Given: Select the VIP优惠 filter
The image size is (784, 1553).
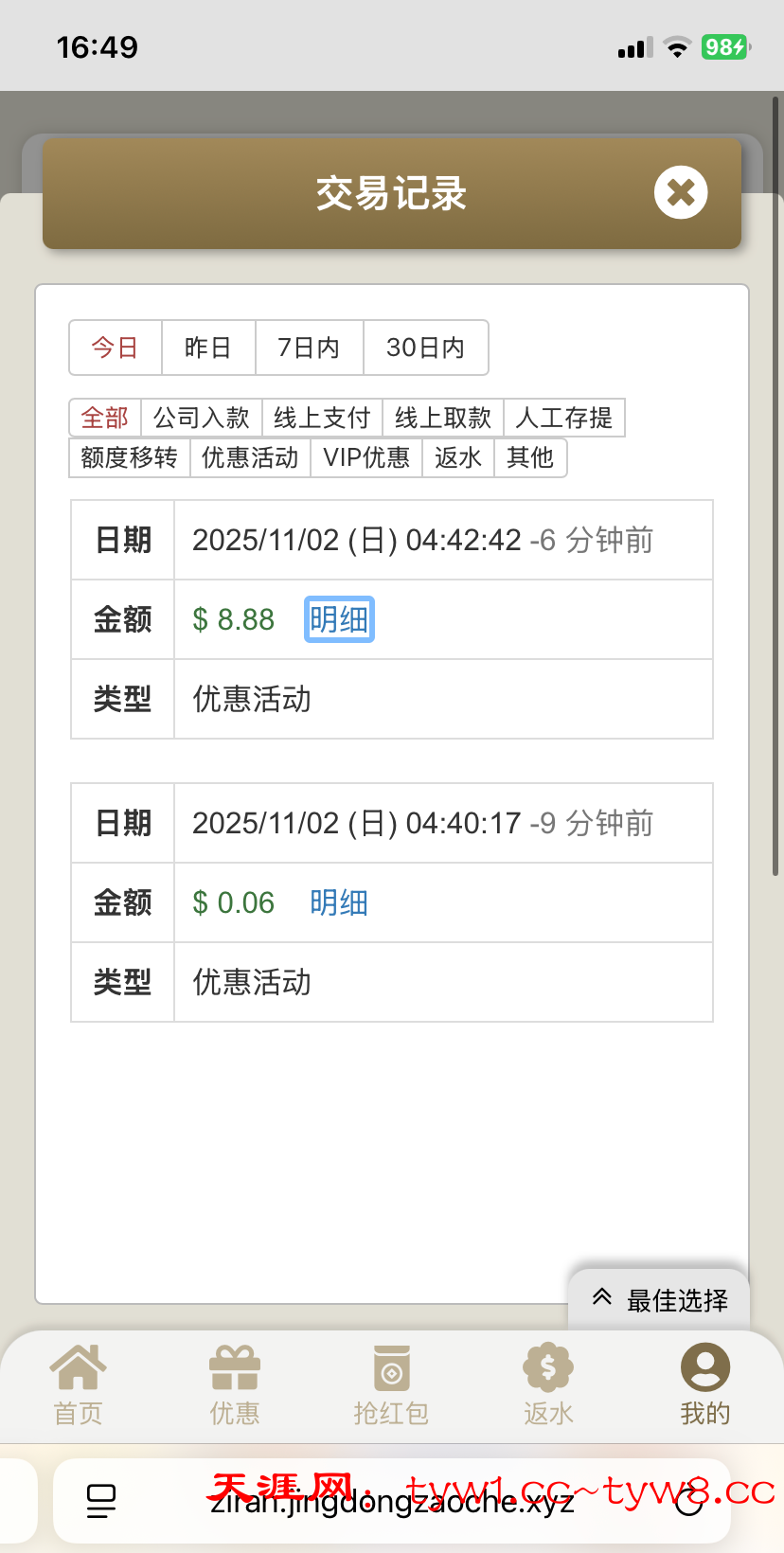Looking at the screenshot, I should [366, 457].
